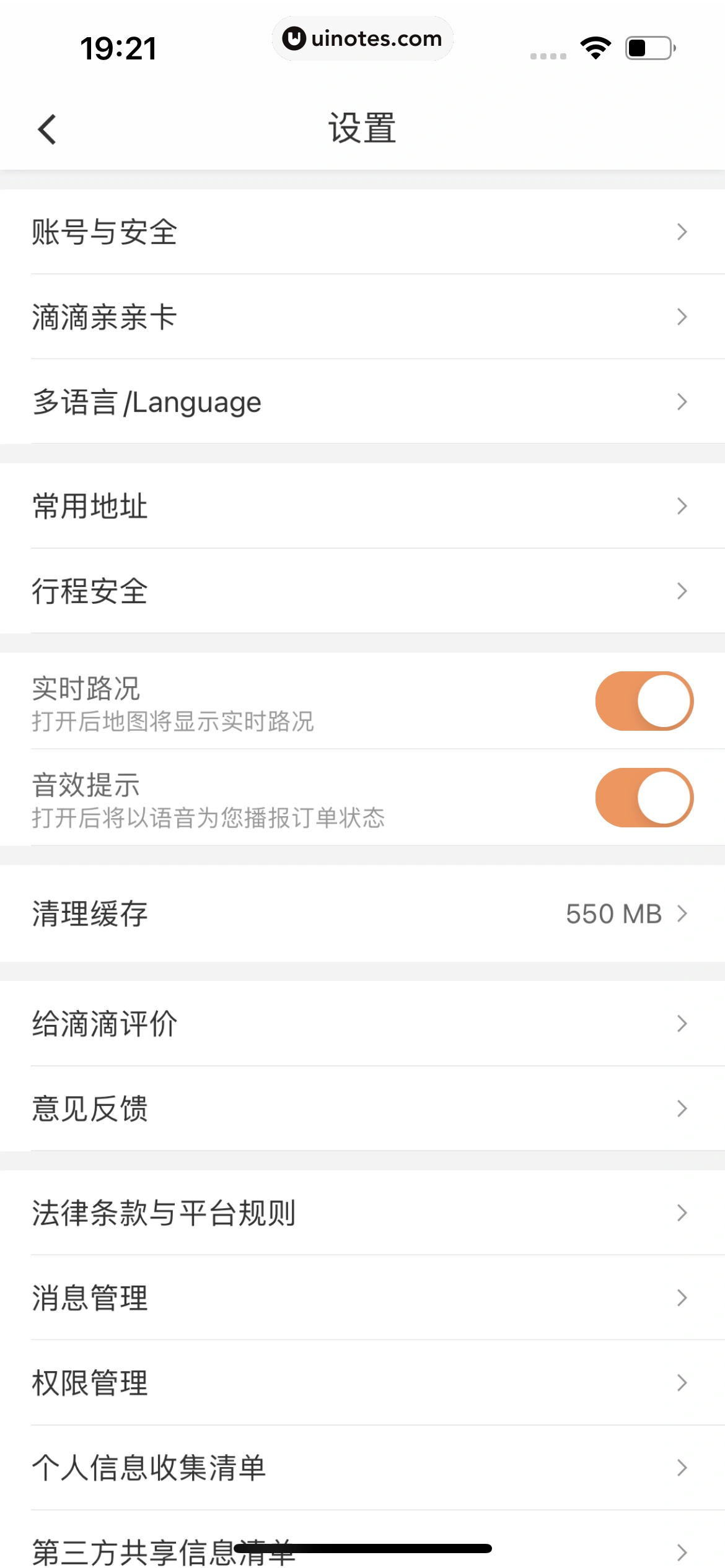The height and width of the screenshot is (1568, 725).
Task: Open 常用地址
Action: [x=362, y=506]
